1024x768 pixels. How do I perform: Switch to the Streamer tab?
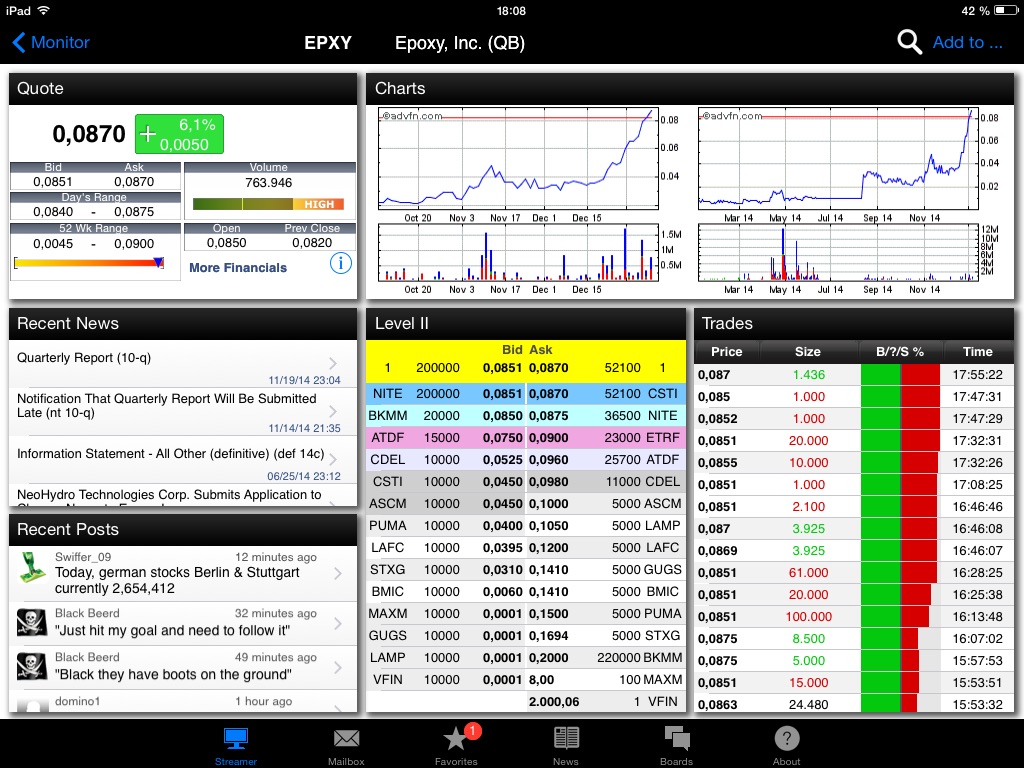coord(236,746)
